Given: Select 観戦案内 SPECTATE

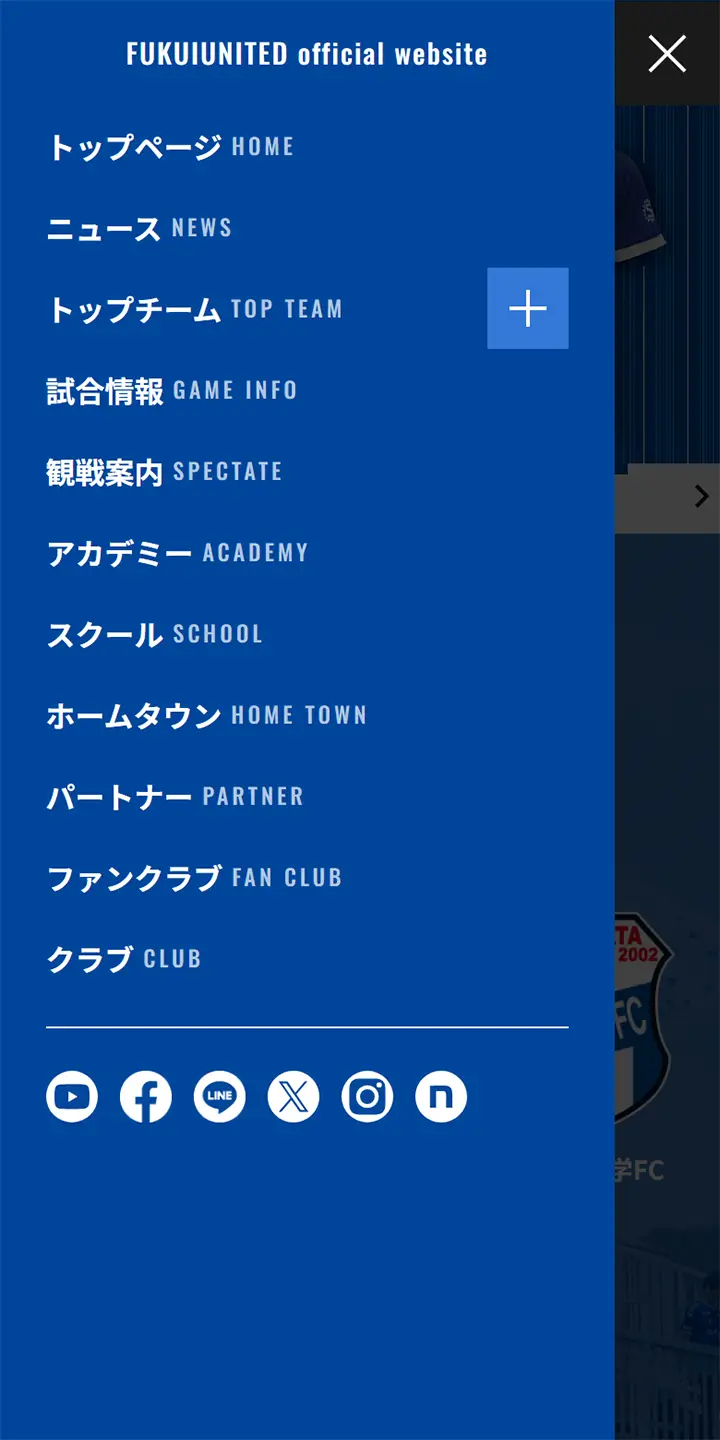Looking at the screenshot, I should (x=165, y=471).
